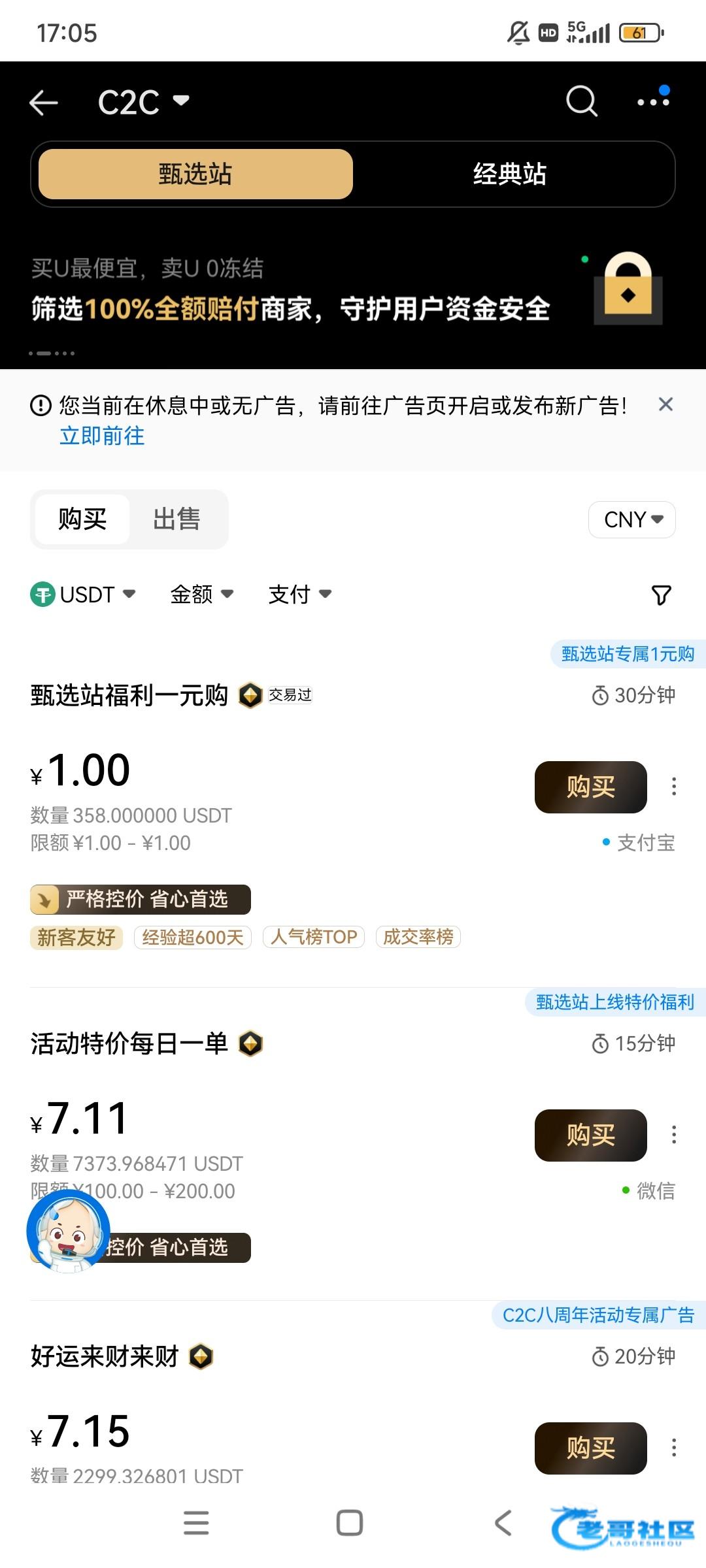Go back using the top-left arrow
This screenshot has height=1568, width=706.
coord(44,103)
